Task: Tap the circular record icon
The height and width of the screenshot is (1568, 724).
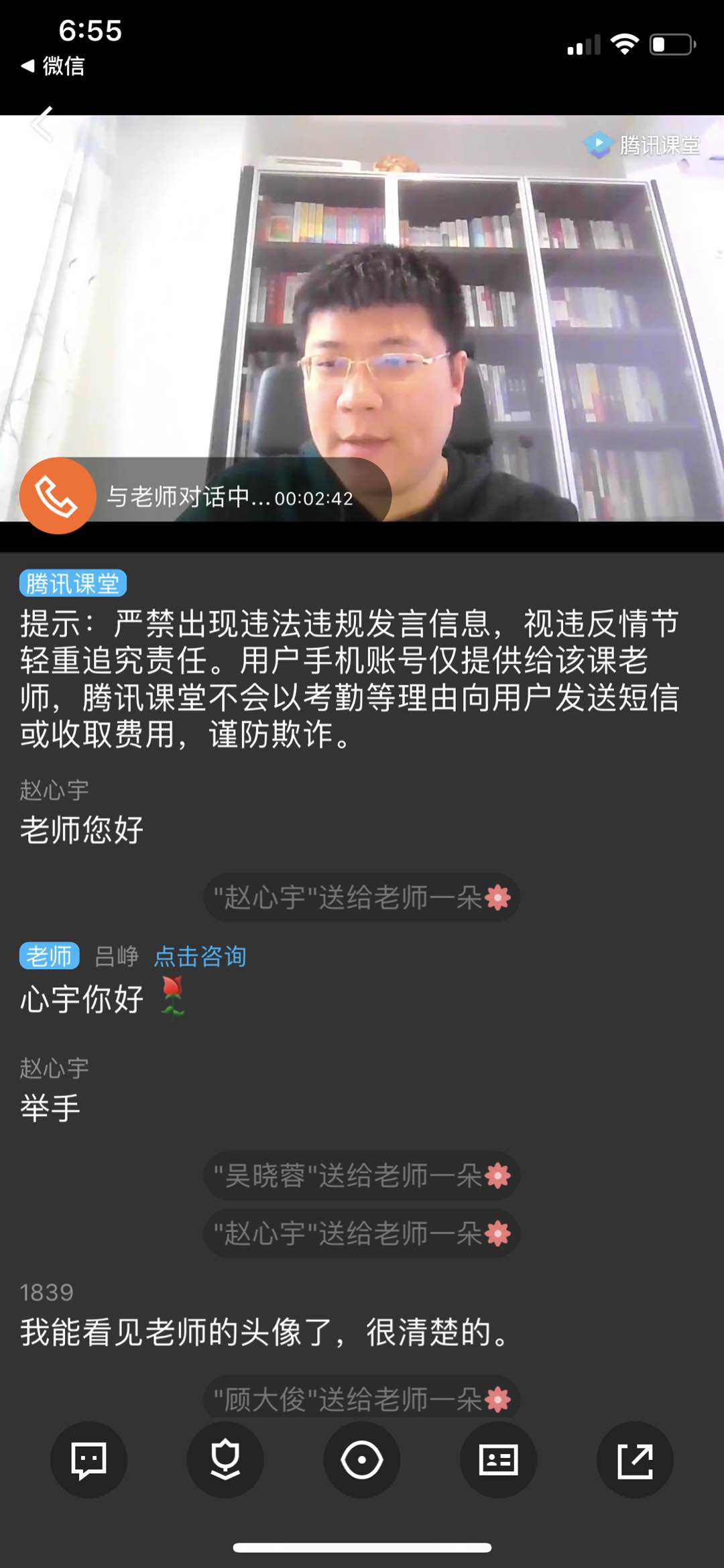Action: click(362, 1459)
